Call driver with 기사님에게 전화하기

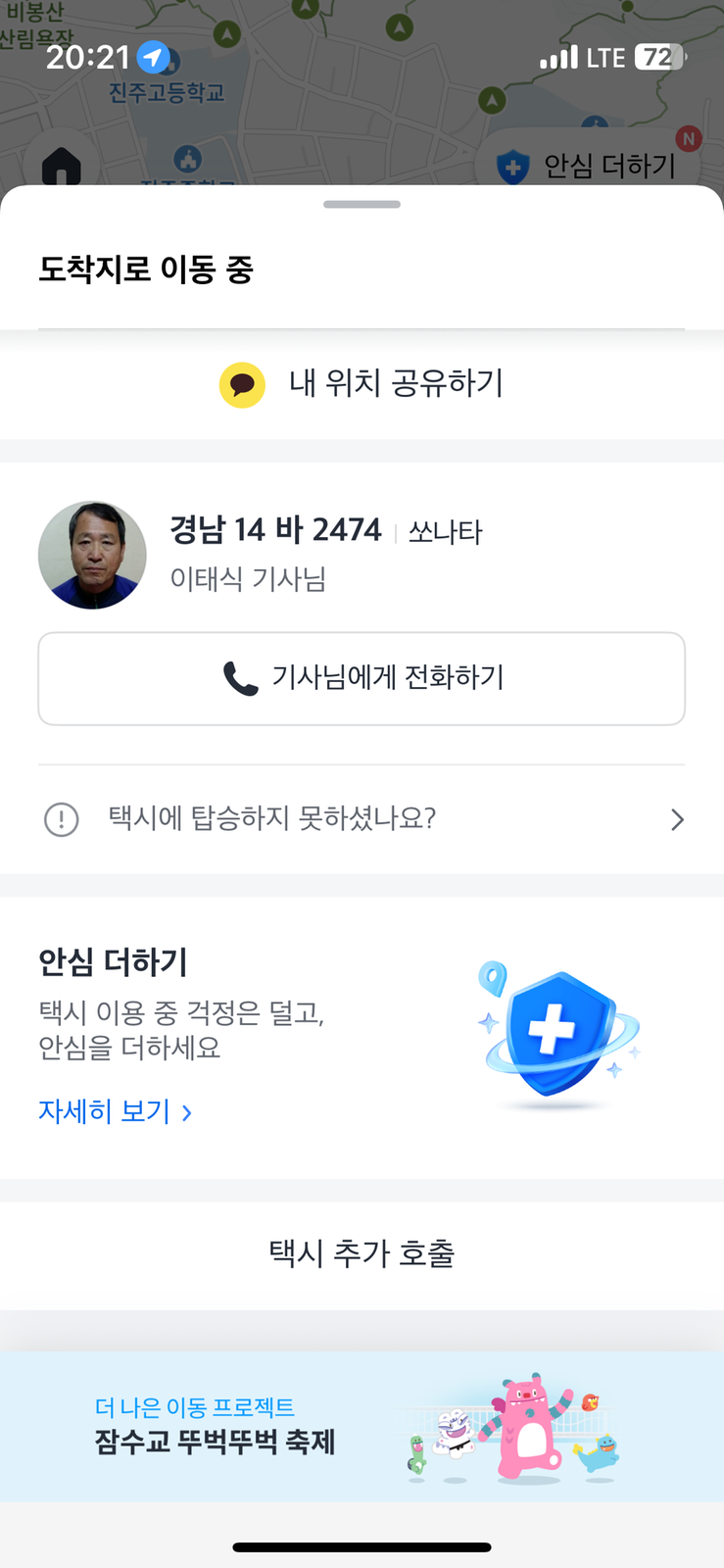pyautogui.click(x=362, y=678)
